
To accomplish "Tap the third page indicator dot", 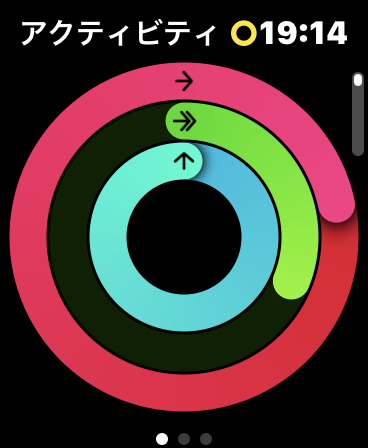I will [206, 439].
